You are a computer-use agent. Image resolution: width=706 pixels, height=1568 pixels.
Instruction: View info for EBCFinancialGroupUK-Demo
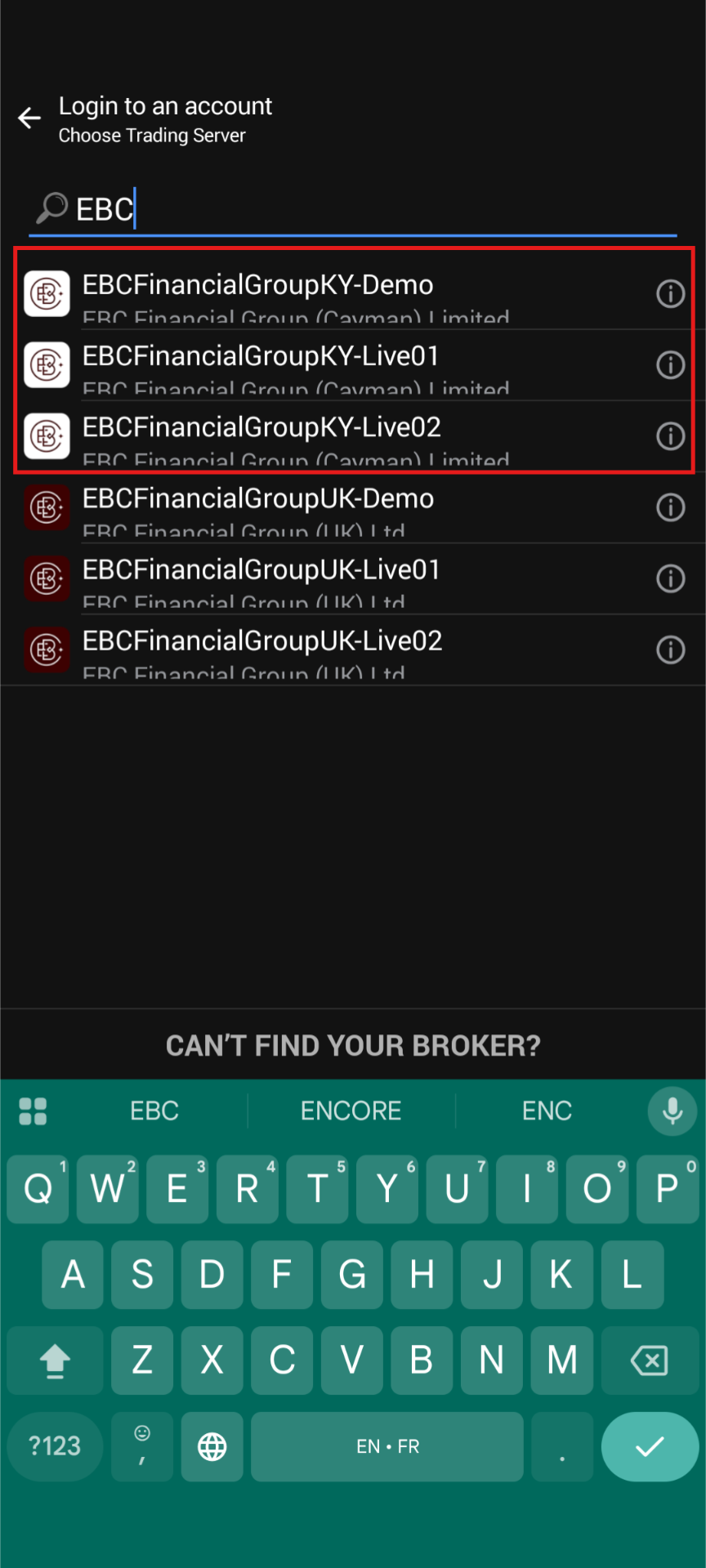[670, 507]
